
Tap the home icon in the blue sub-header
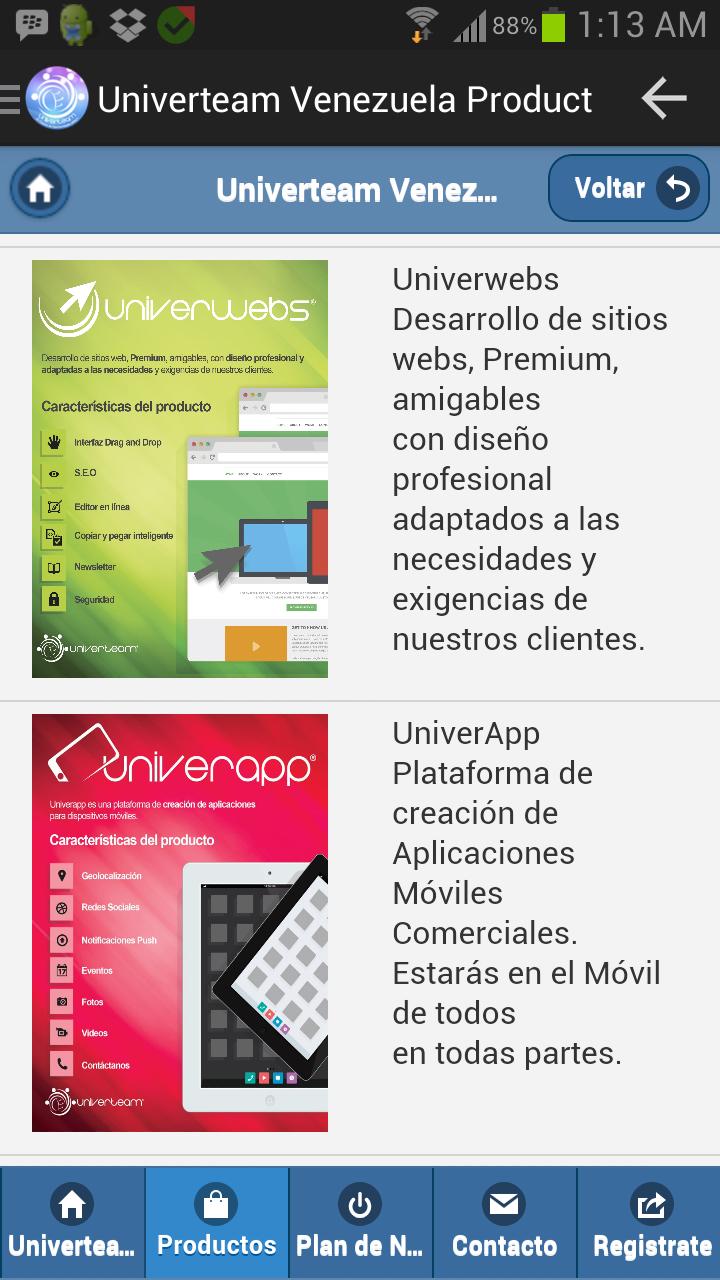[x=39, y=186]
